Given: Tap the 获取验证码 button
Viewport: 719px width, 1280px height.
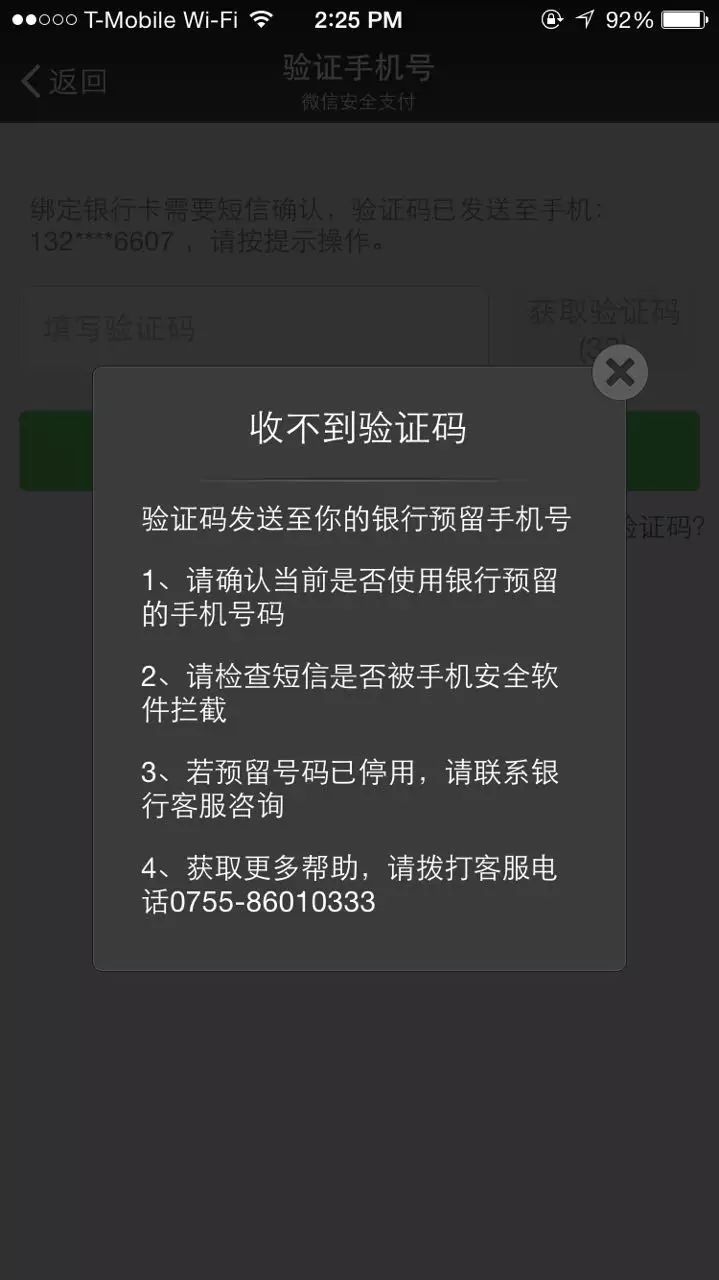Looking at the screenshot, I should coord(603,328).
